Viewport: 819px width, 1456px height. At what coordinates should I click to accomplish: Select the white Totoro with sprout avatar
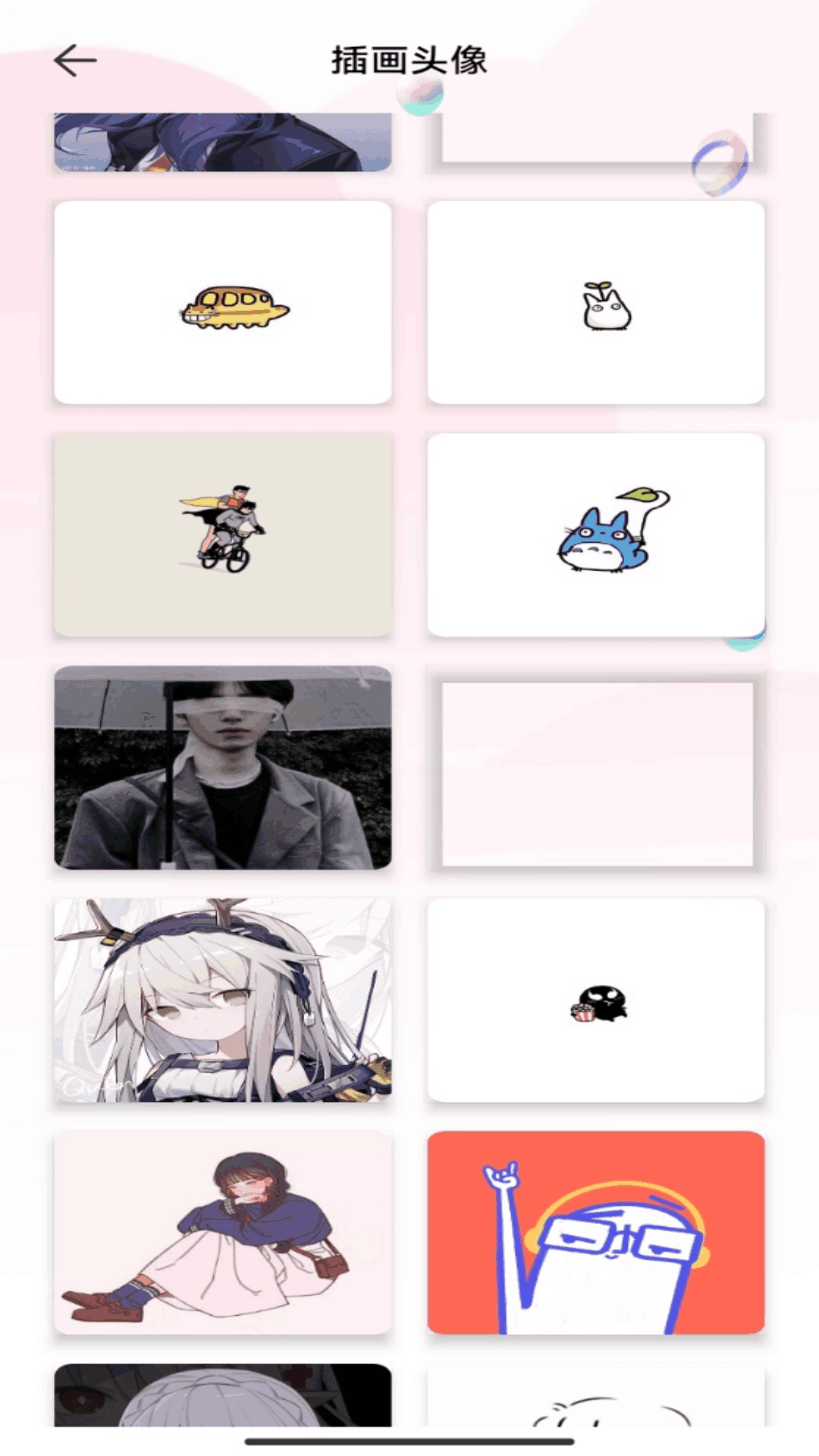595,303
